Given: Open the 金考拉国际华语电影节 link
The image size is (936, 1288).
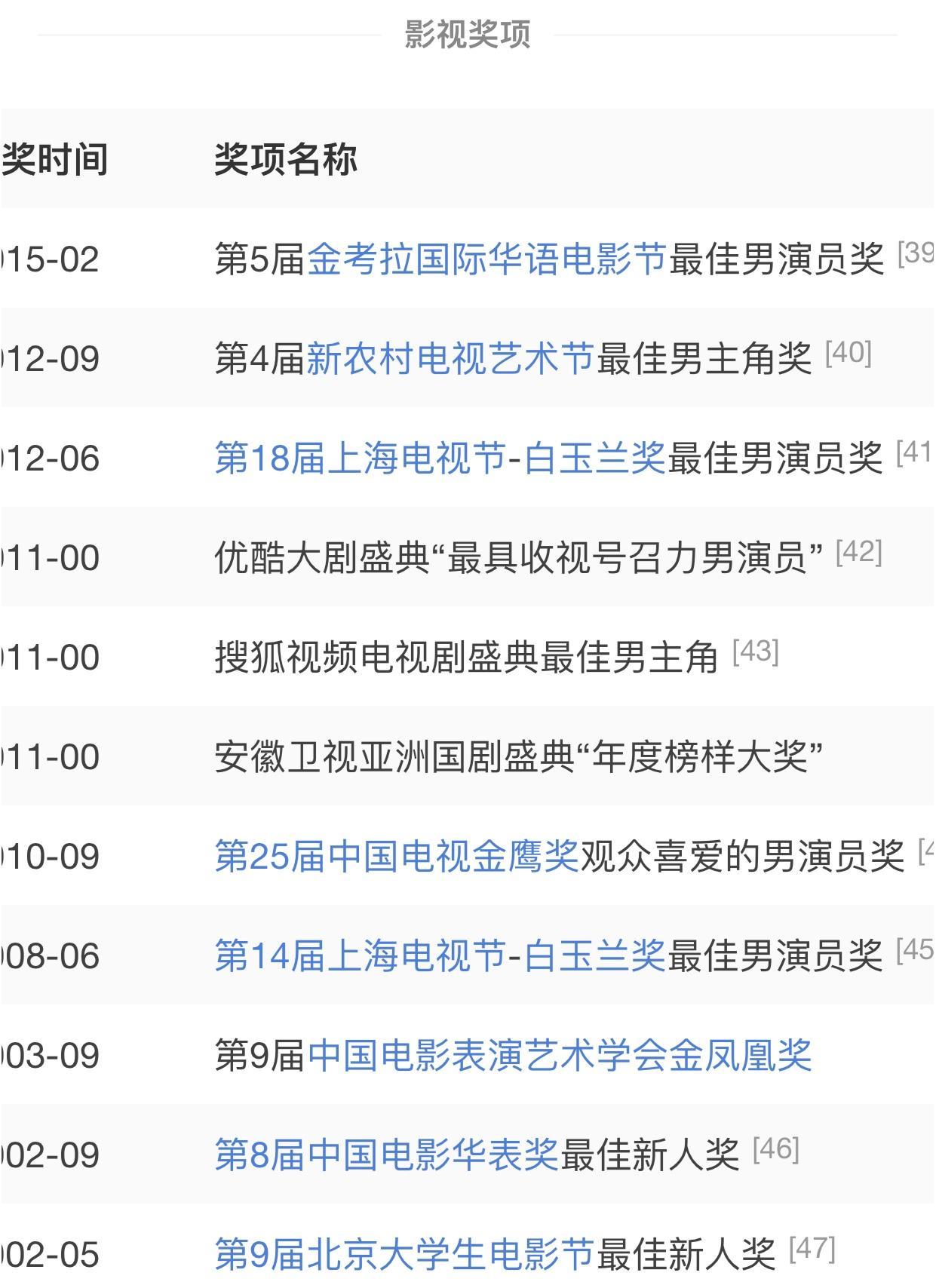Looking at the screenshot, I should (x=486, y=259).
